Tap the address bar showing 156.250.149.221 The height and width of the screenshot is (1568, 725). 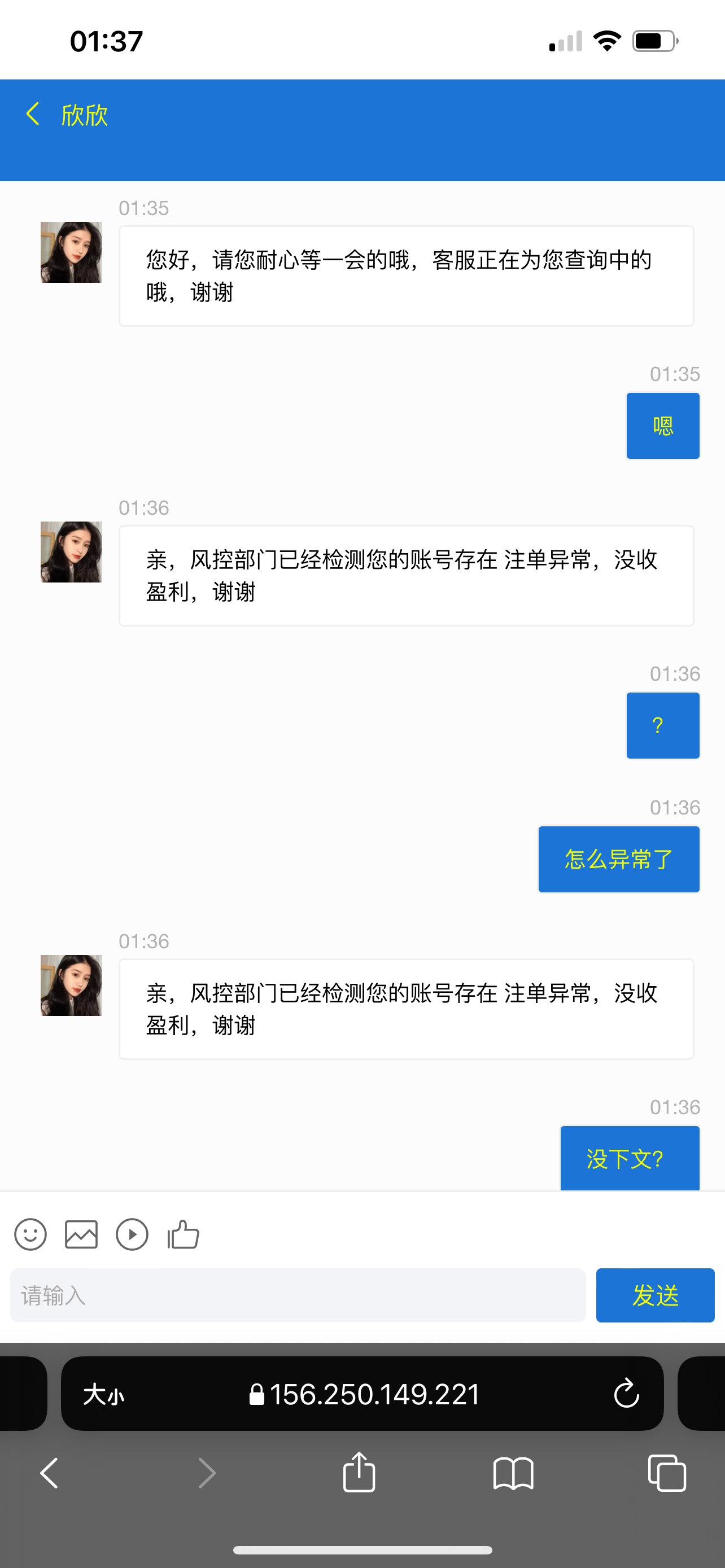pos(365,1394)
